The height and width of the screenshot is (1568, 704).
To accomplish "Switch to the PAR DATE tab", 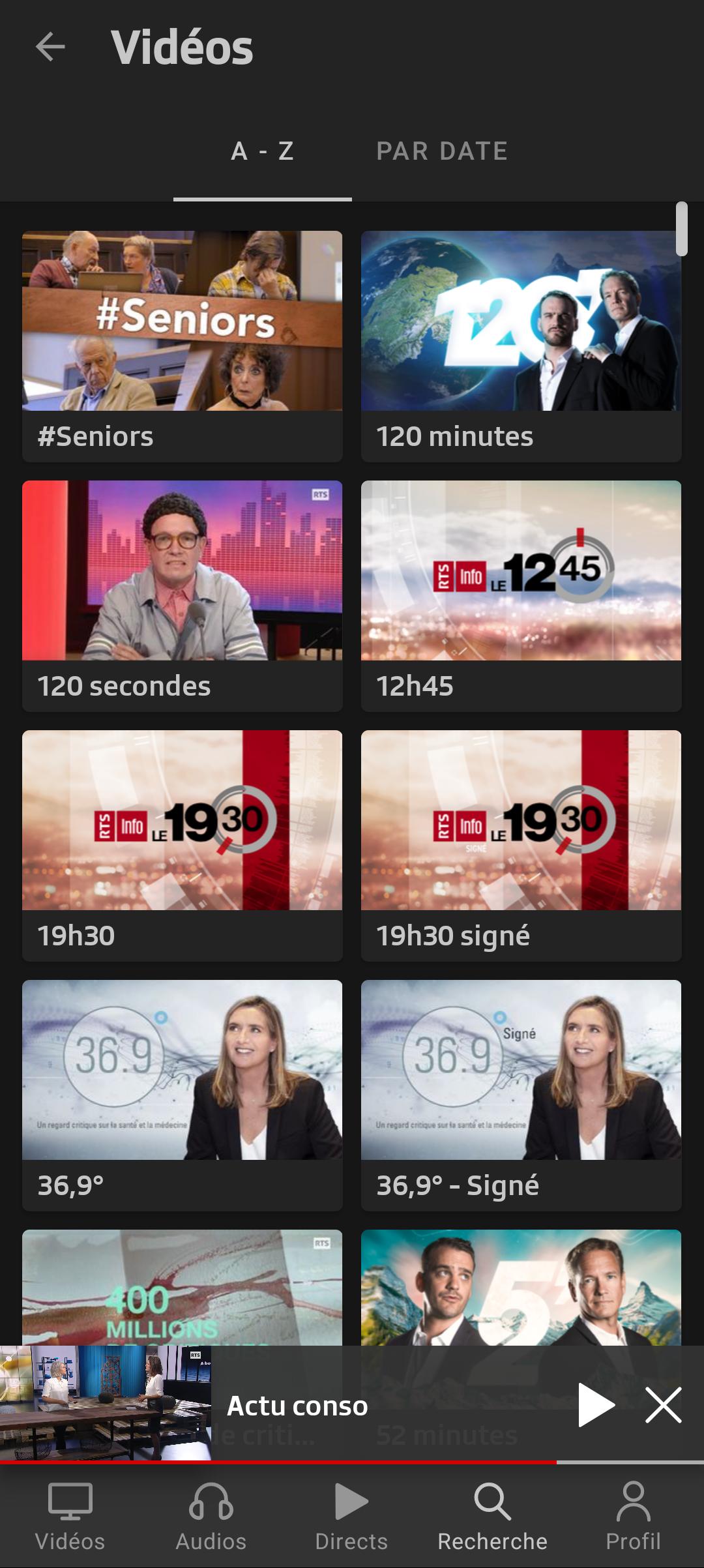I will 442,151.
